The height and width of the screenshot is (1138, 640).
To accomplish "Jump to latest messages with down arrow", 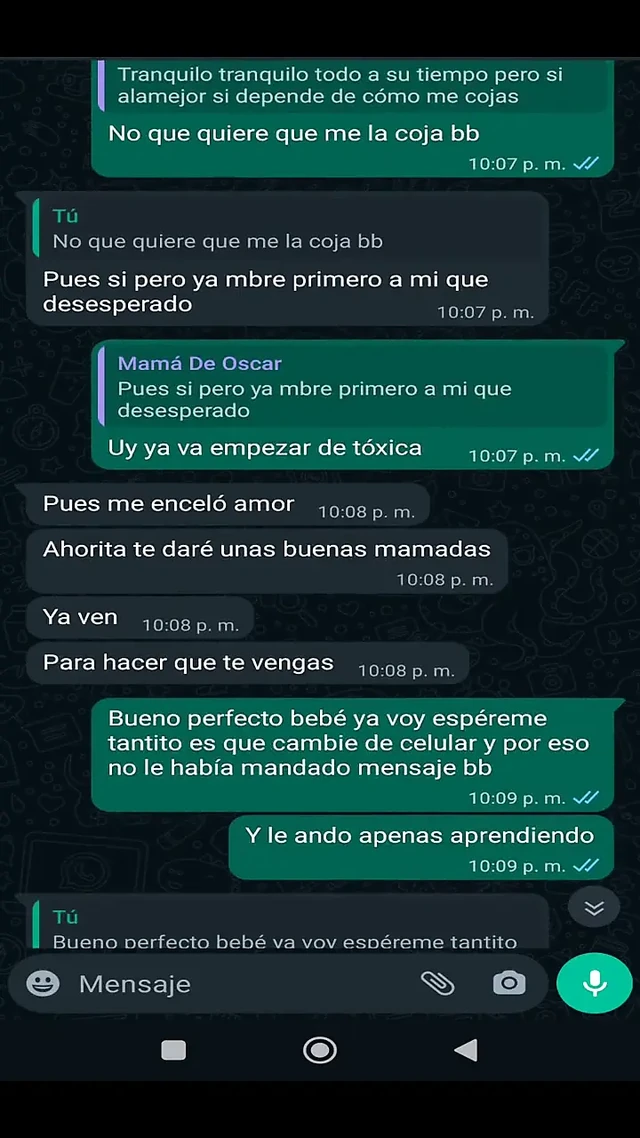I will pos(594,908).
